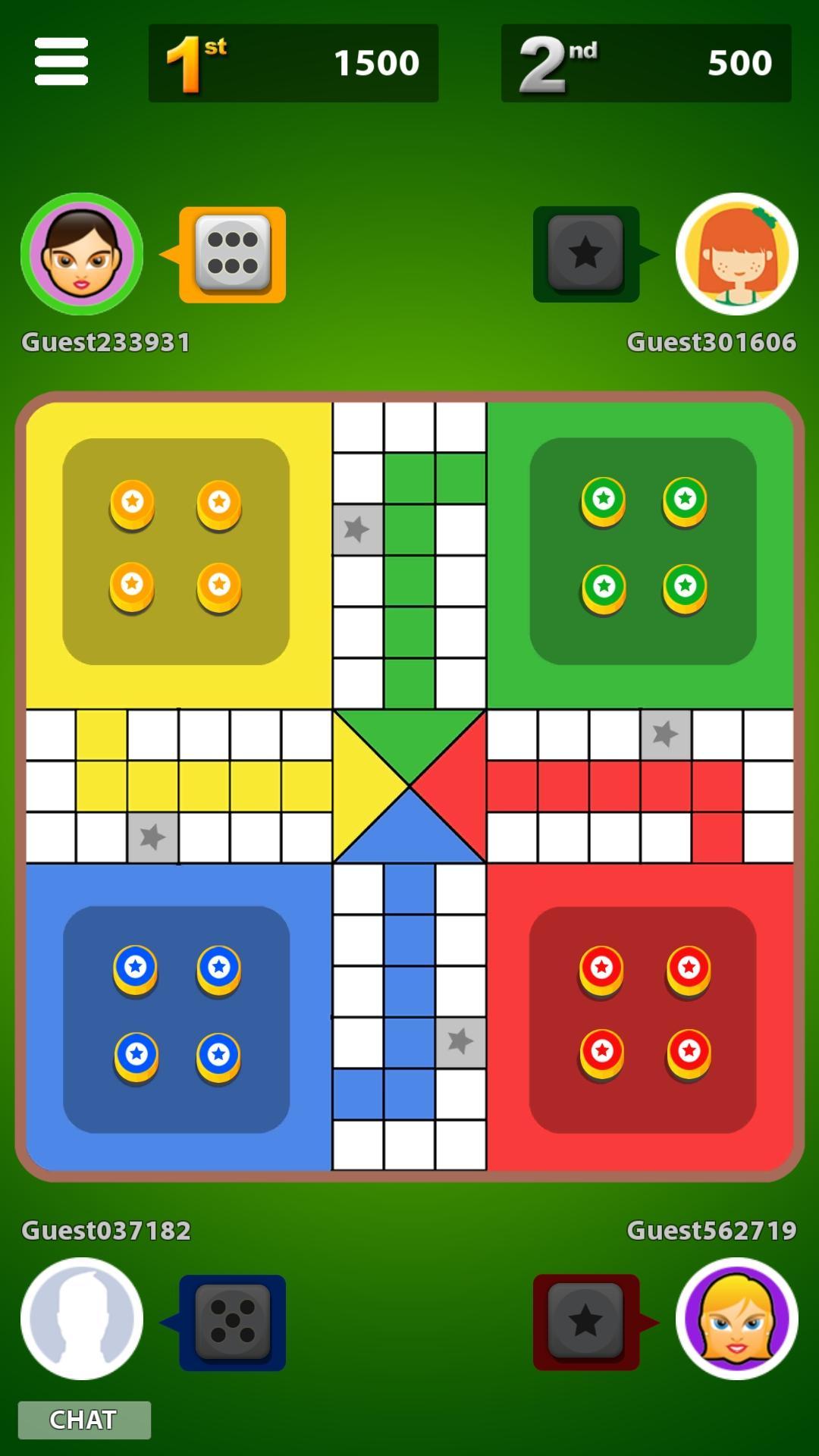Open Guest233931's avatar profile

(82, 254)
